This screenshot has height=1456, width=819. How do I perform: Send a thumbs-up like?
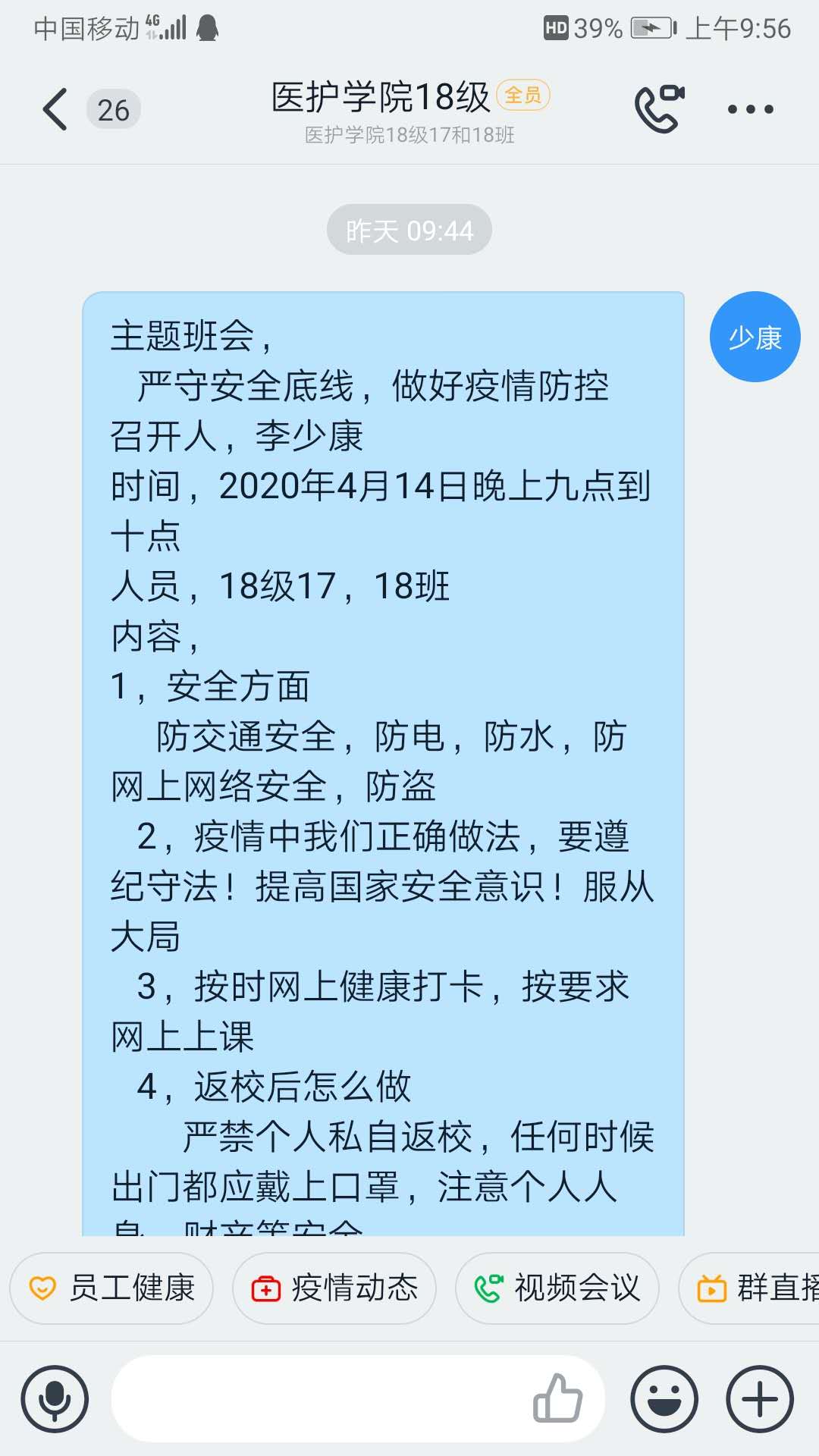click(x=557, y=1399)
